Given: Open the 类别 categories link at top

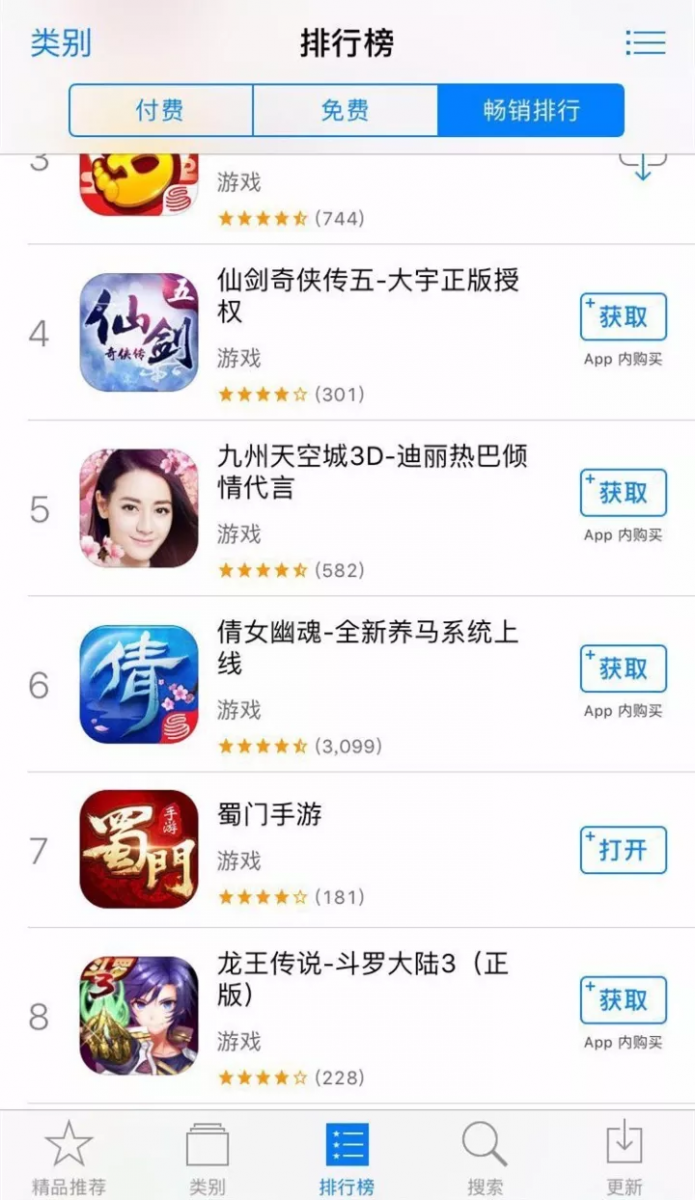Looking at the screenshot, I should 60,43.
